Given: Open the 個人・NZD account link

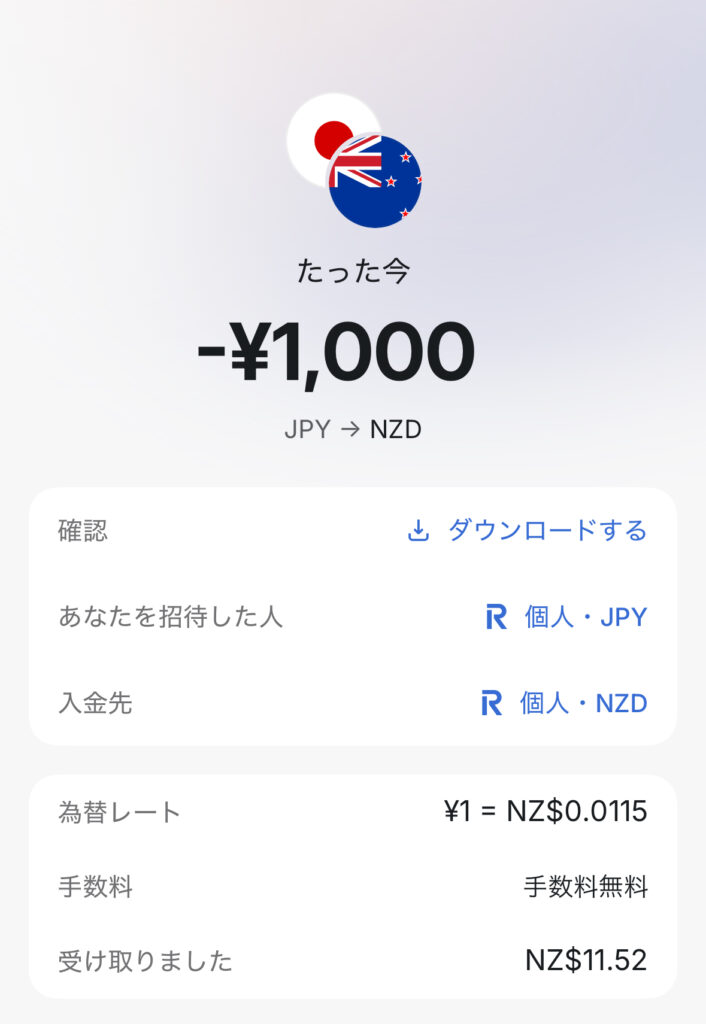Looking at the screenshot, I should pos(565,703).
